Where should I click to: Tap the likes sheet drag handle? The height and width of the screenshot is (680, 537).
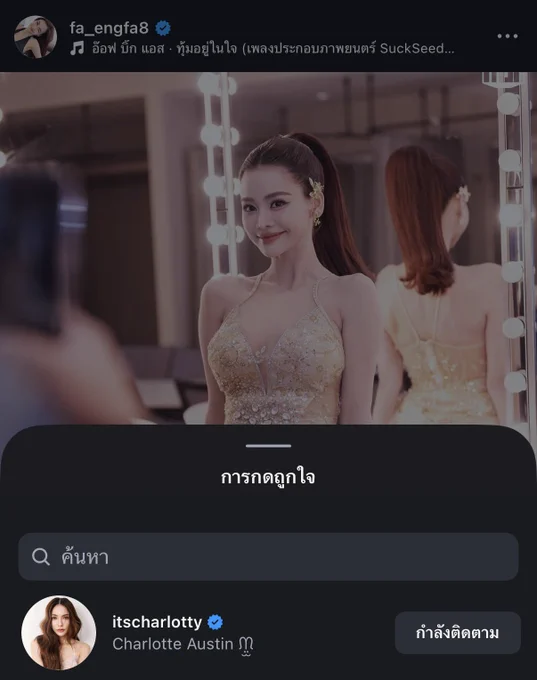[x=268, y=445]
